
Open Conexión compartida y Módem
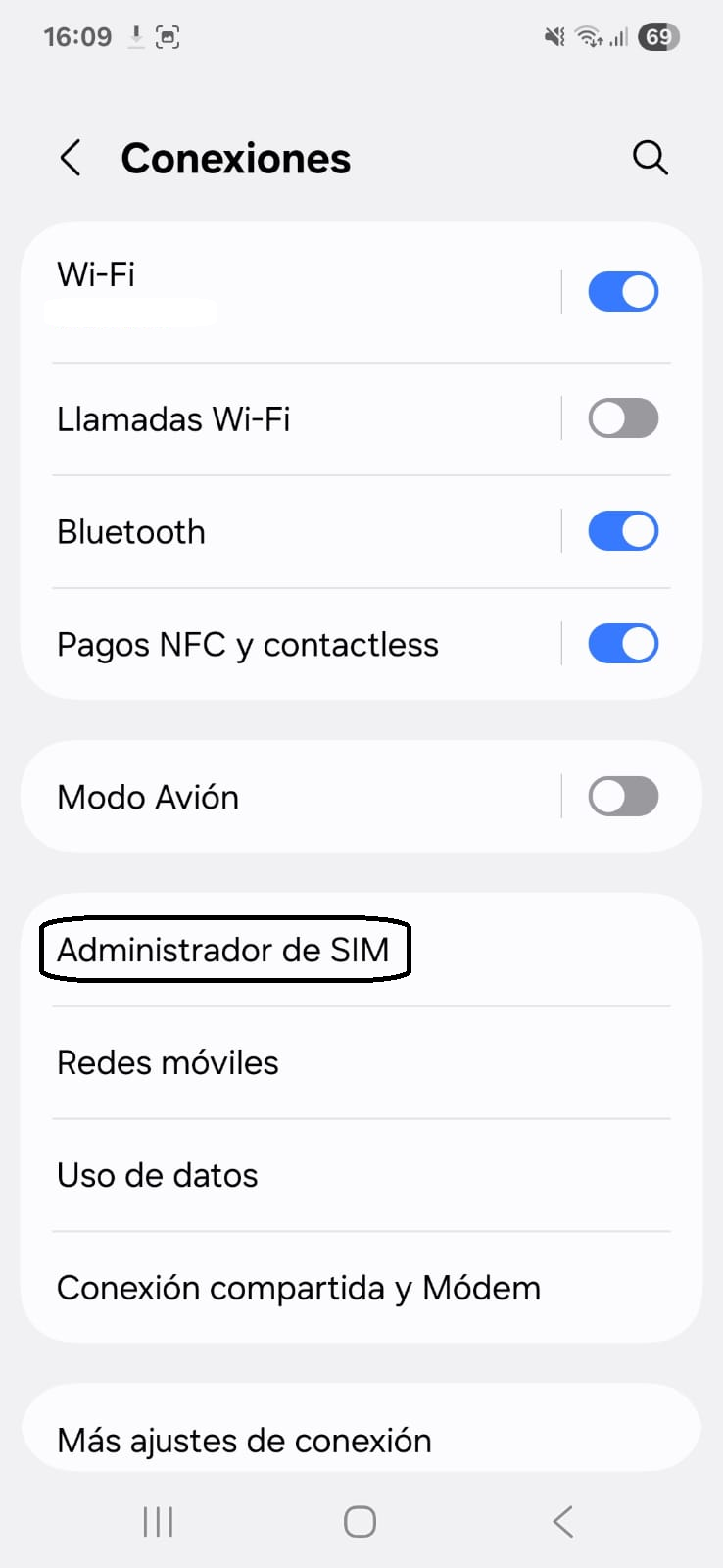click(x=361, y=1288)
